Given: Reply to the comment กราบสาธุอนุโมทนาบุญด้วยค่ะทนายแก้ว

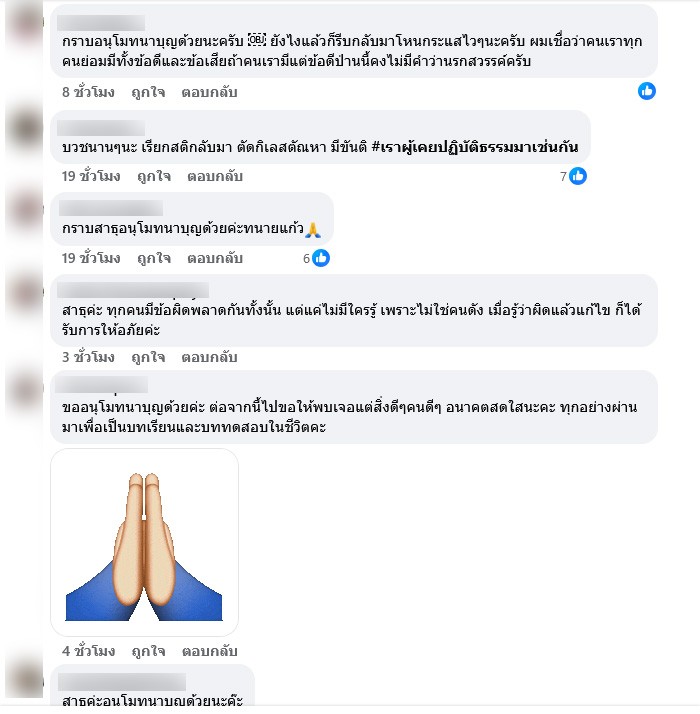Looking at the screenshot, I should tap(214, 258).
